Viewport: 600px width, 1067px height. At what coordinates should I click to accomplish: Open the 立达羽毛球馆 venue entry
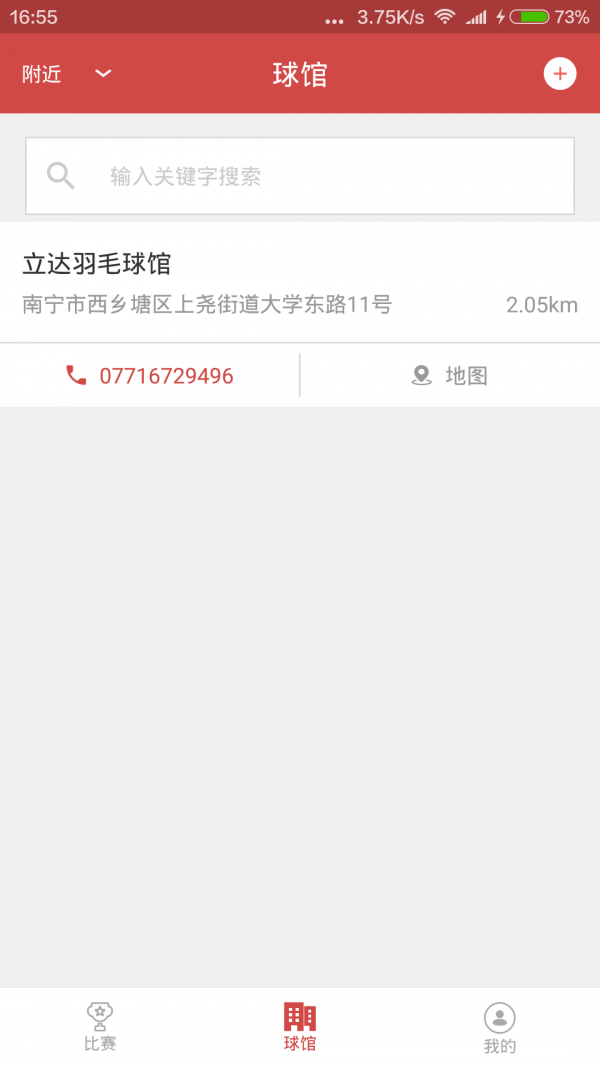[x=300, y=282]
